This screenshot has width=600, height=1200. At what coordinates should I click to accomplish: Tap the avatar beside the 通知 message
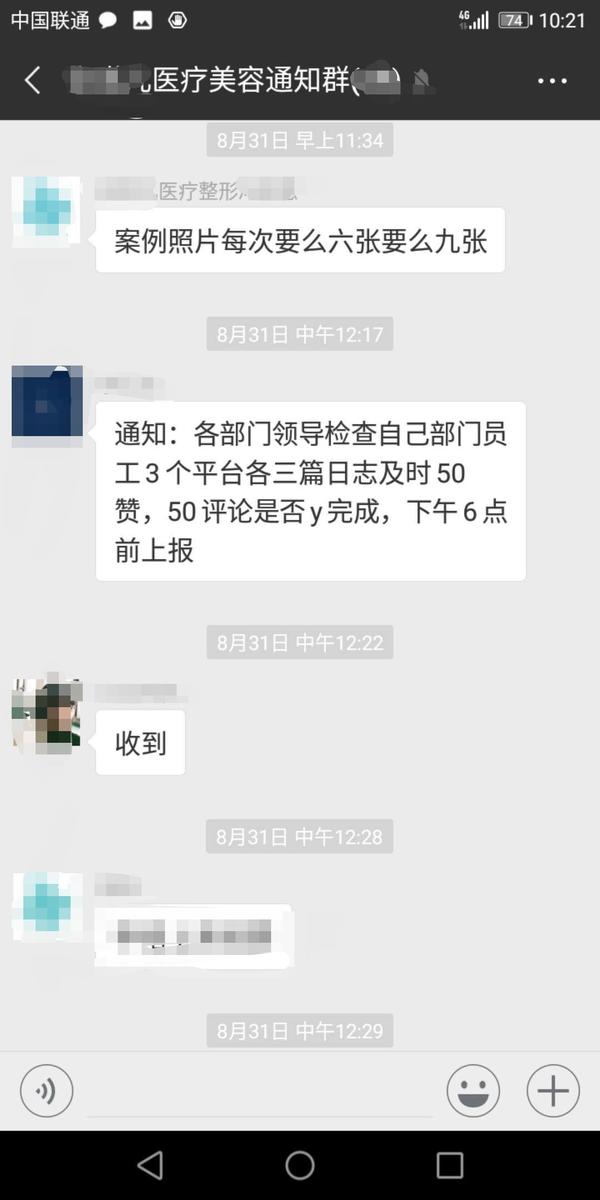[46, 406]
